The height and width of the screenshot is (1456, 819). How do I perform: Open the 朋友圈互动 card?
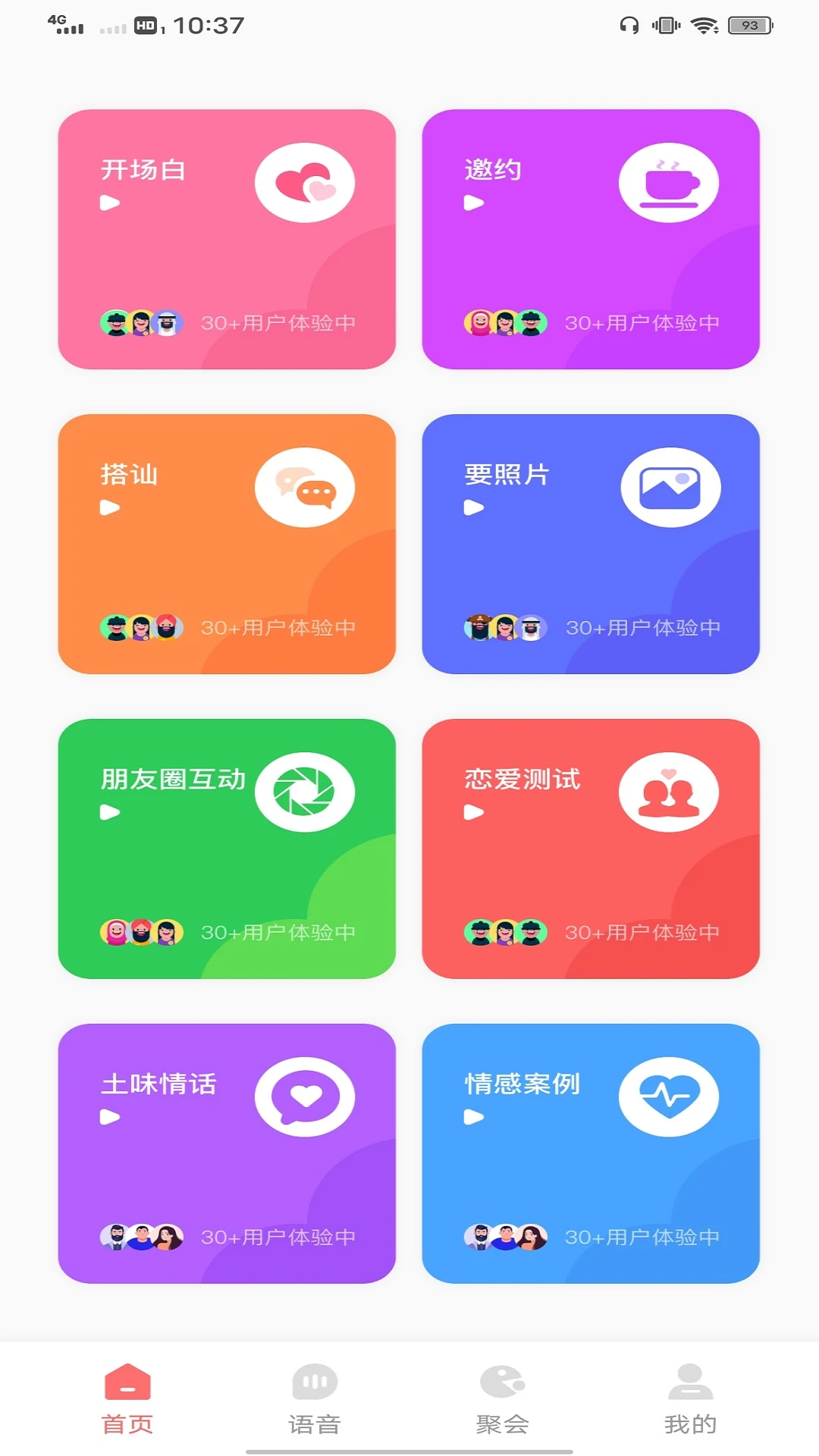pyautogui.click(x=227, y=849)
